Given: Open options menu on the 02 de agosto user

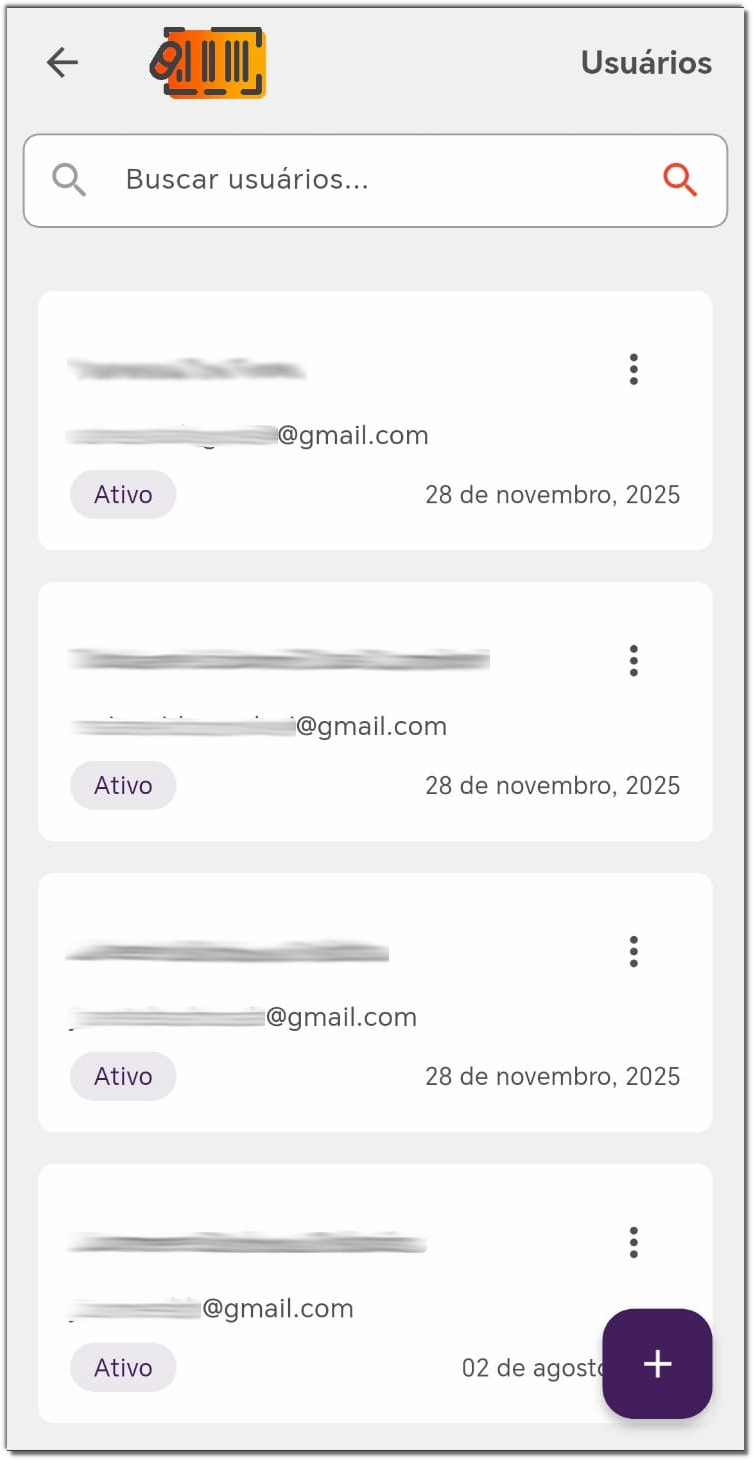Looking at the screenshot, I should 633,1242.
